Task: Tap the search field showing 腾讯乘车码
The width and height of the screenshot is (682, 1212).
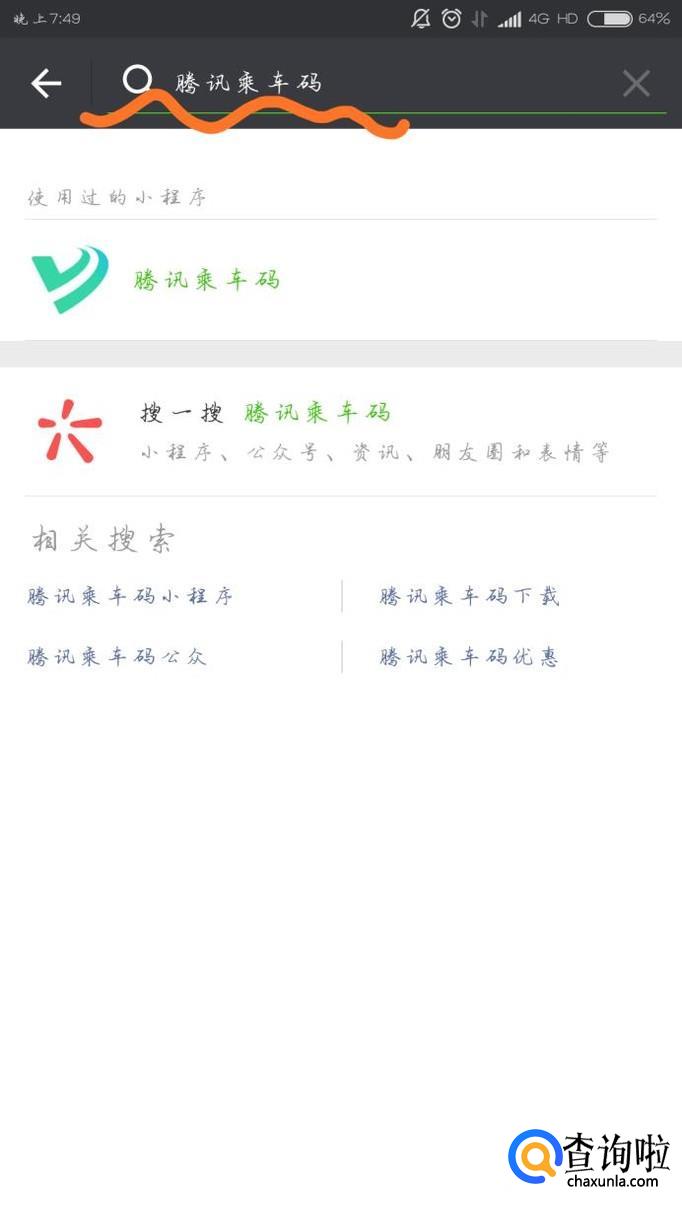Action: point(385,83)
